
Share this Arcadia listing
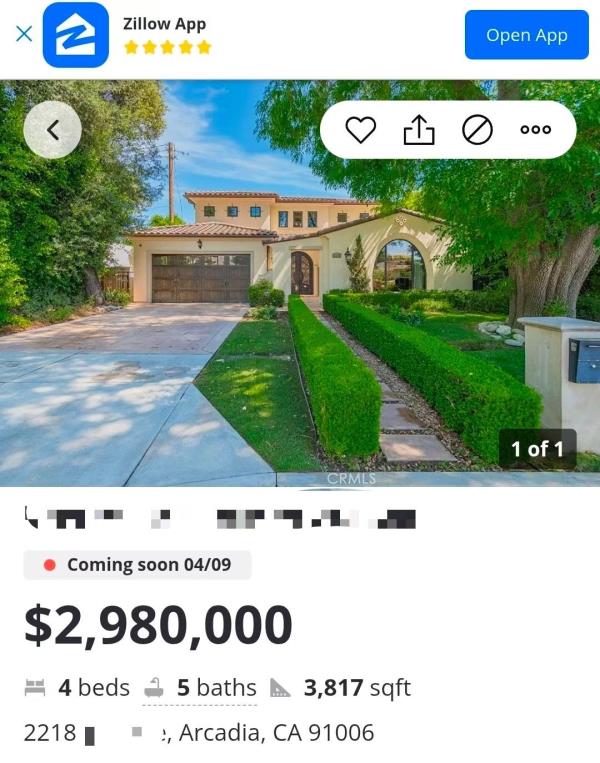(419, 130)
